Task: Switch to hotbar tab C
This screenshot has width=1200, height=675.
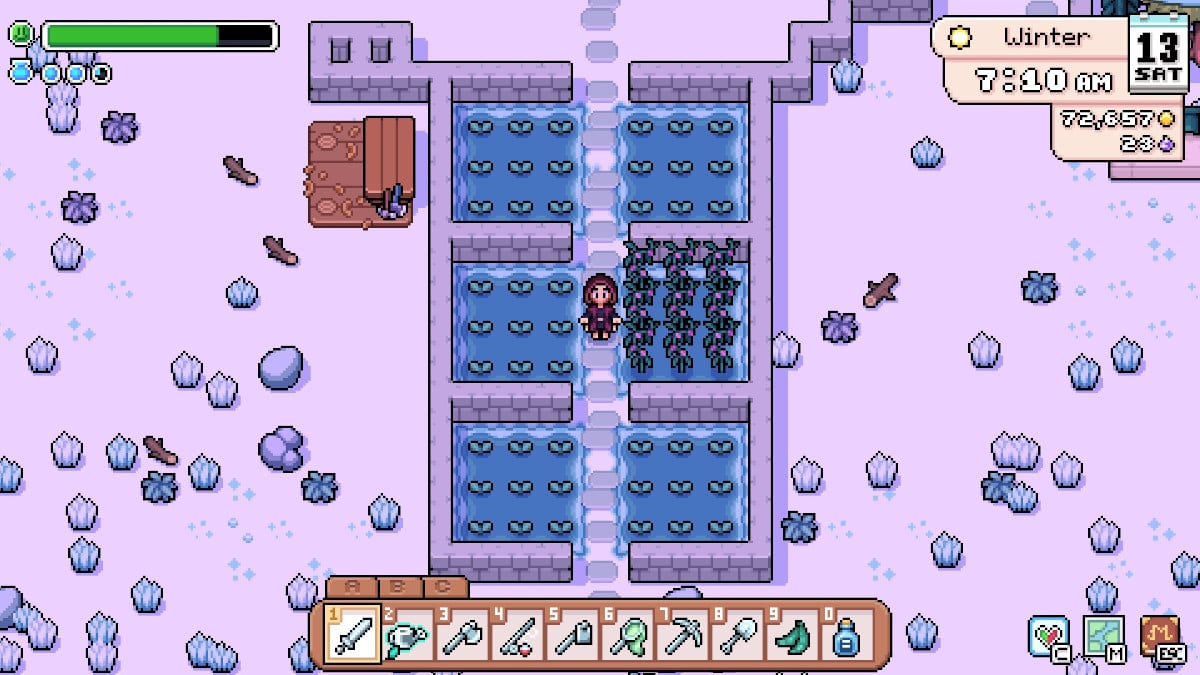Action: pos(444,588)
